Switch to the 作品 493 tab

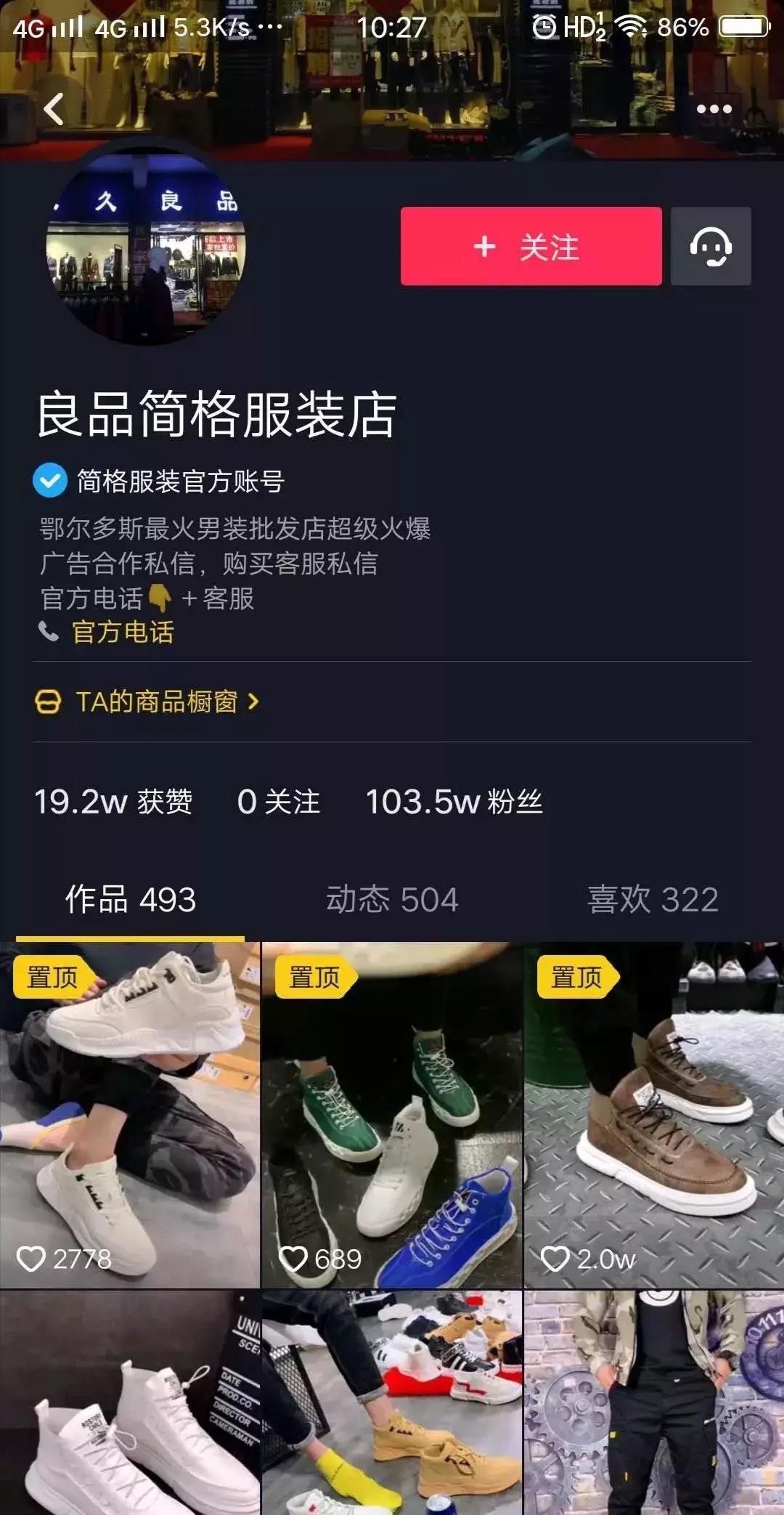(x=131, y=899)
